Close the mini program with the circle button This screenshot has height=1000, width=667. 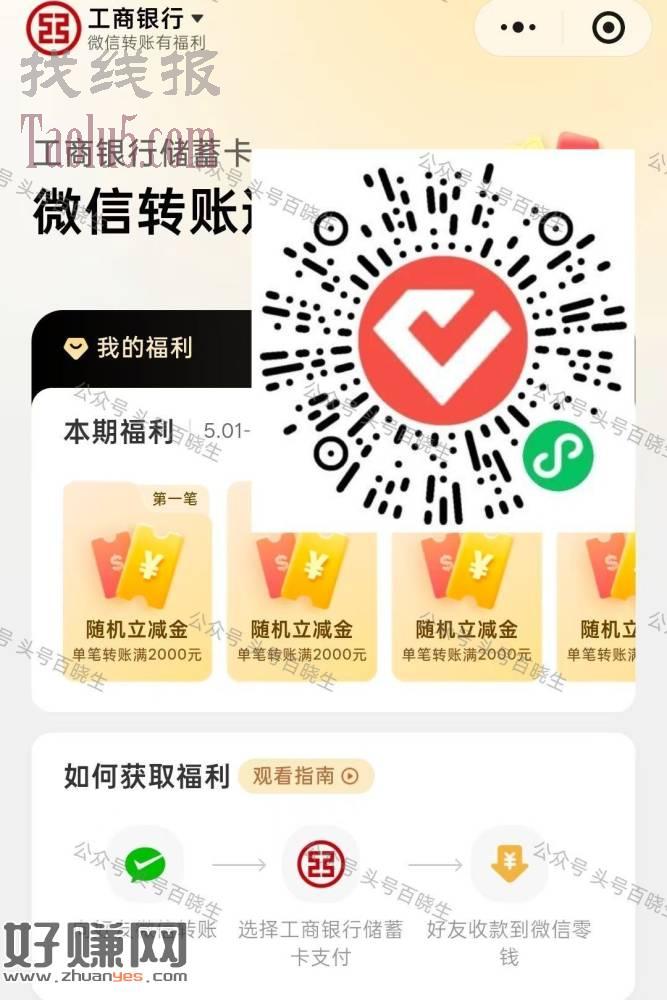608,27
